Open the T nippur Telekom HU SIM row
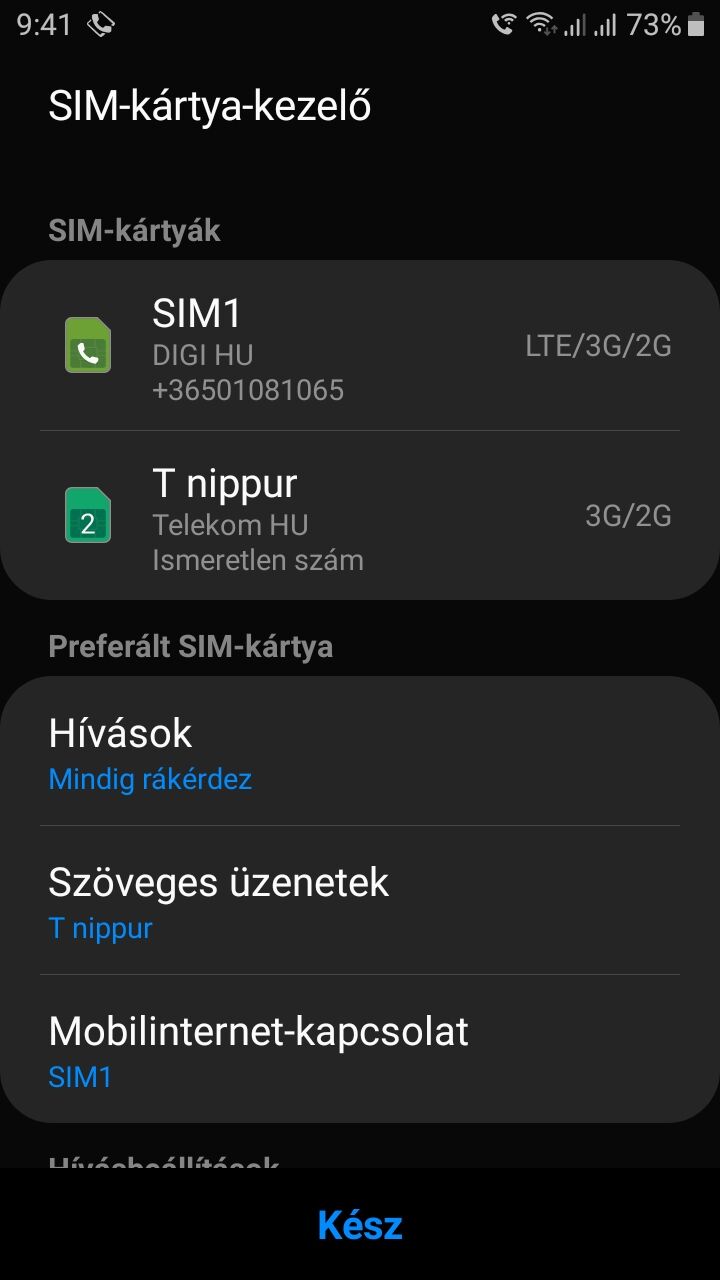 [360, 516]
